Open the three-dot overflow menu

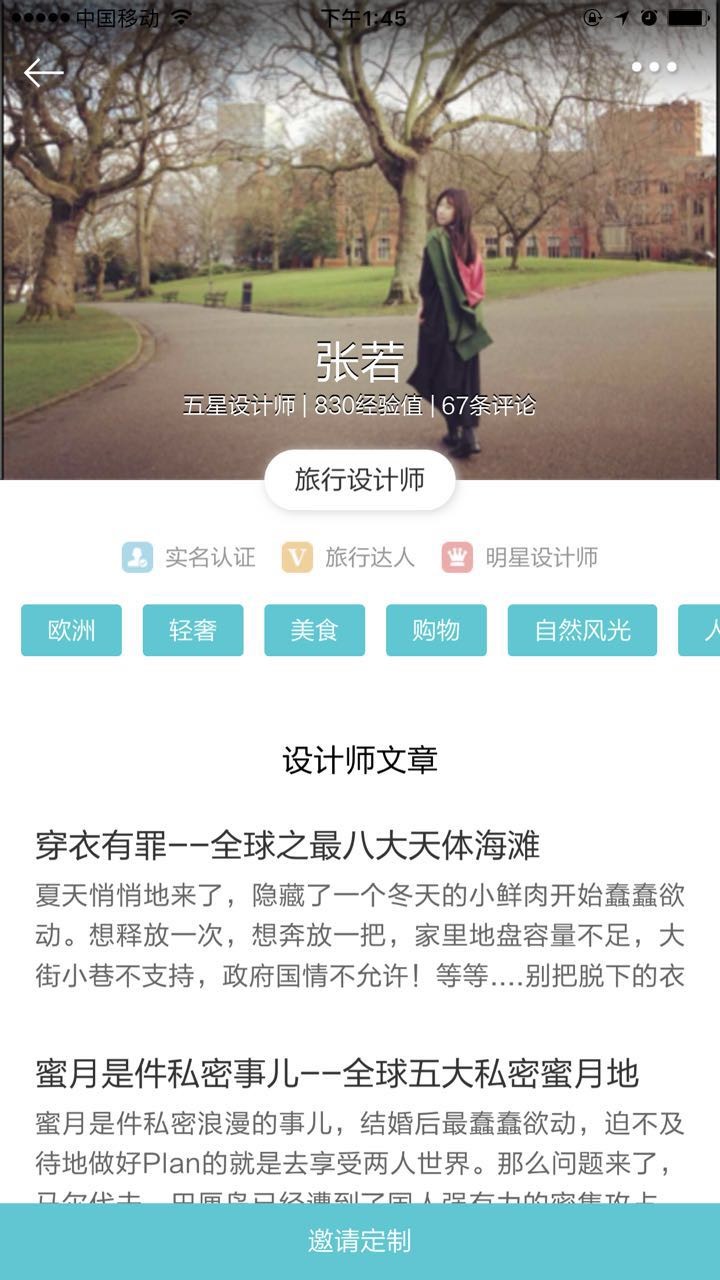(x=654, y=68)
